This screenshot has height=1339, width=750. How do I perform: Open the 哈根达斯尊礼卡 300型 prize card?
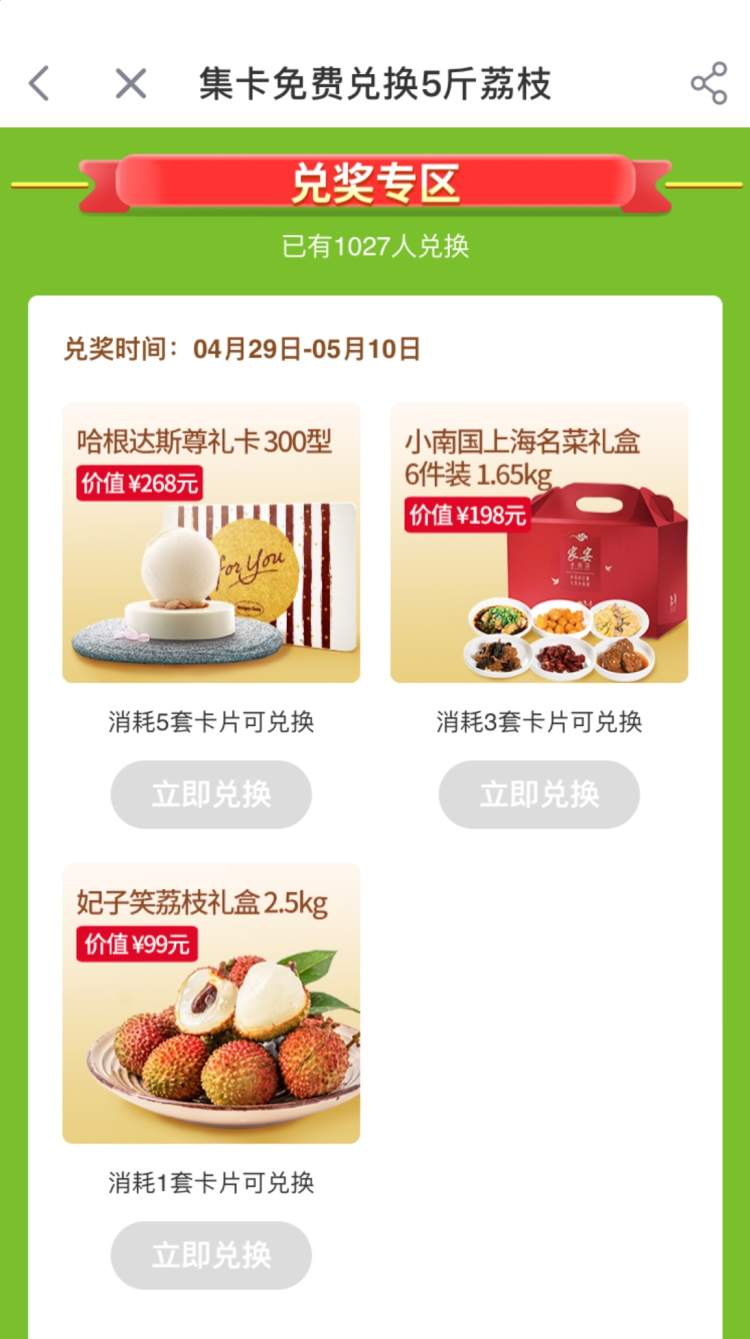point(211,543)
